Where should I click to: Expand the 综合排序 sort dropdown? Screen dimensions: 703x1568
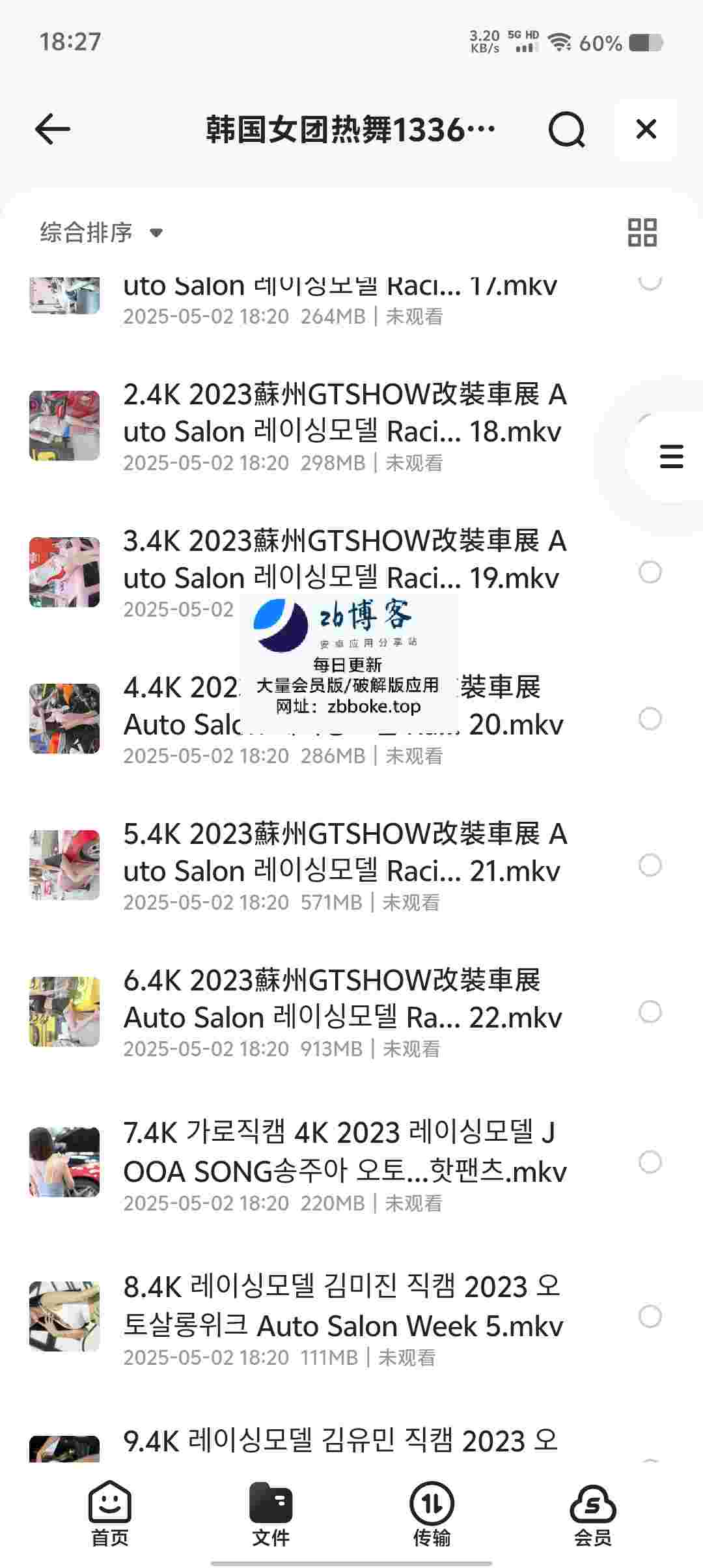point(101,232)
